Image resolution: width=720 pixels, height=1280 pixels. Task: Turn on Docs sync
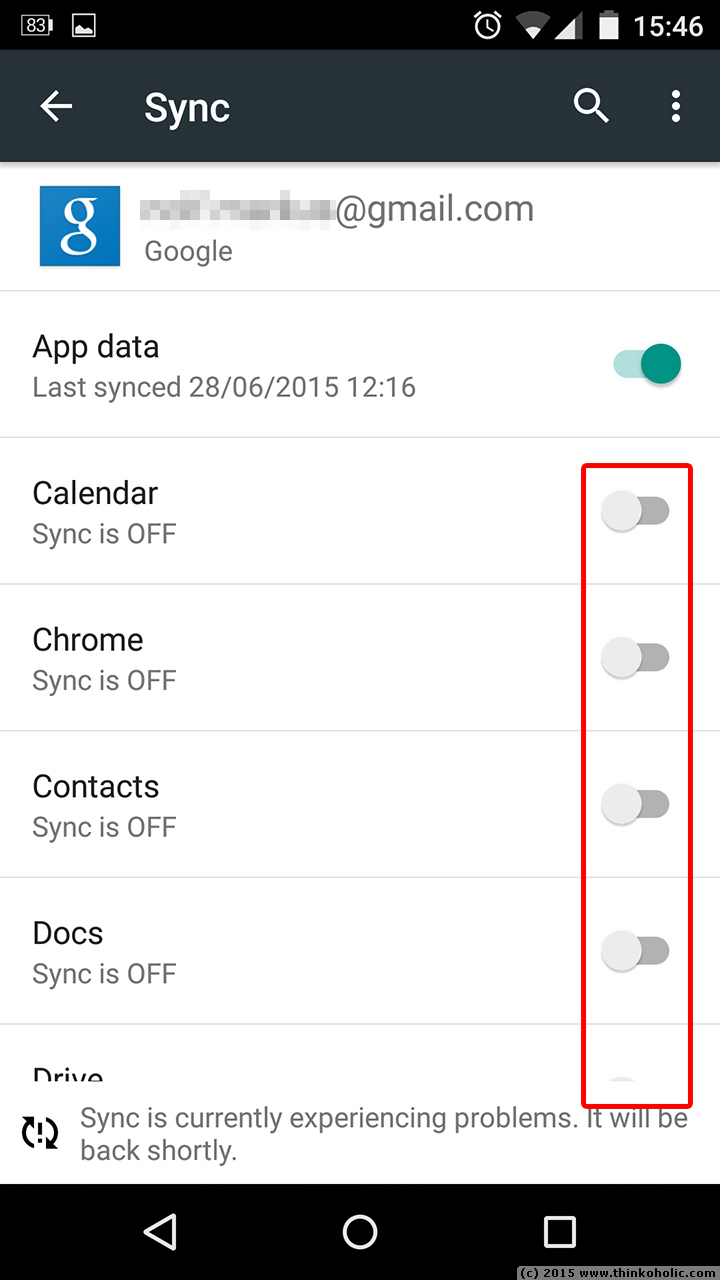pyautogui.click(x=636, y=950)
